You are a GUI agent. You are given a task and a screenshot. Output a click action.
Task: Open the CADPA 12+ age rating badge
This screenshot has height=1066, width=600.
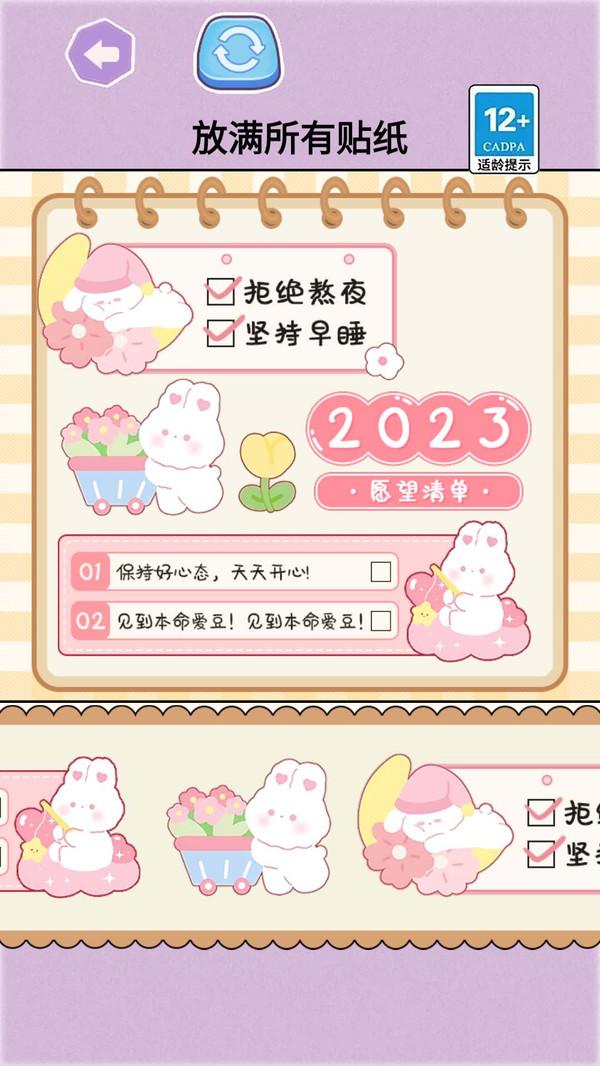(x=504, y=129)
